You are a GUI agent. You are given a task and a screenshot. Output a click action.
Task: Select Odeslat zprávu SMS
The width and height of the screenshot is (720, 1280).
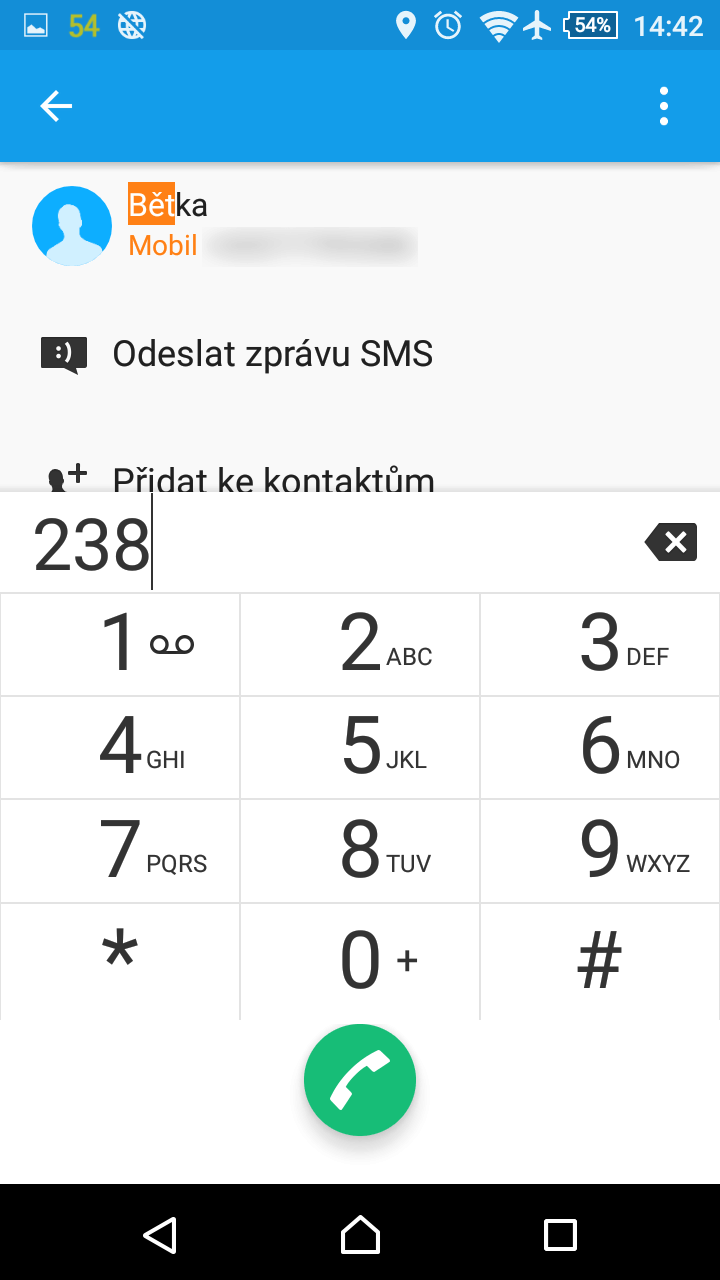(x=360, y=354)
